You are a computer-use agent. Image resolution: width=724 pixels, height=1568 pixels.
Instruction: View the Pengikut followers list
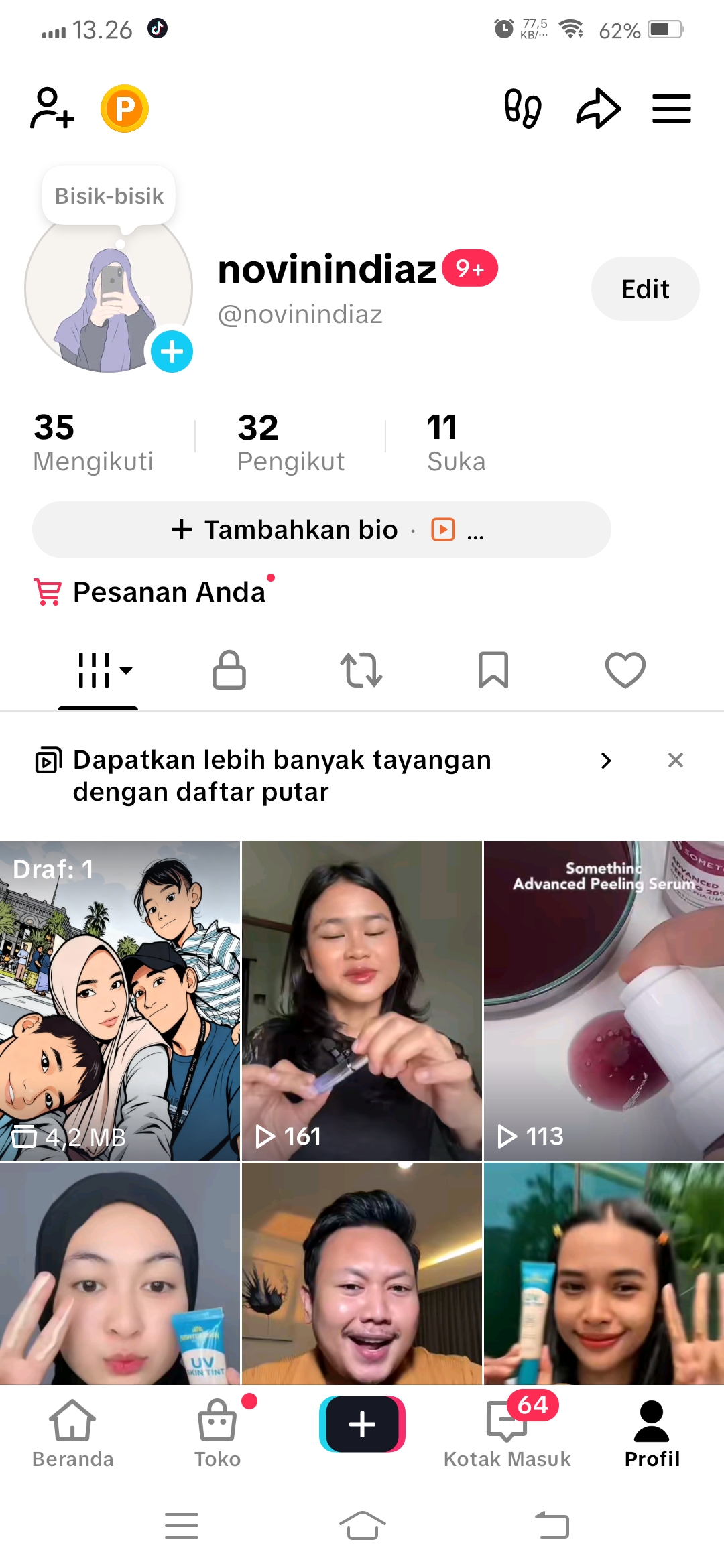click(x=290, y=443)
